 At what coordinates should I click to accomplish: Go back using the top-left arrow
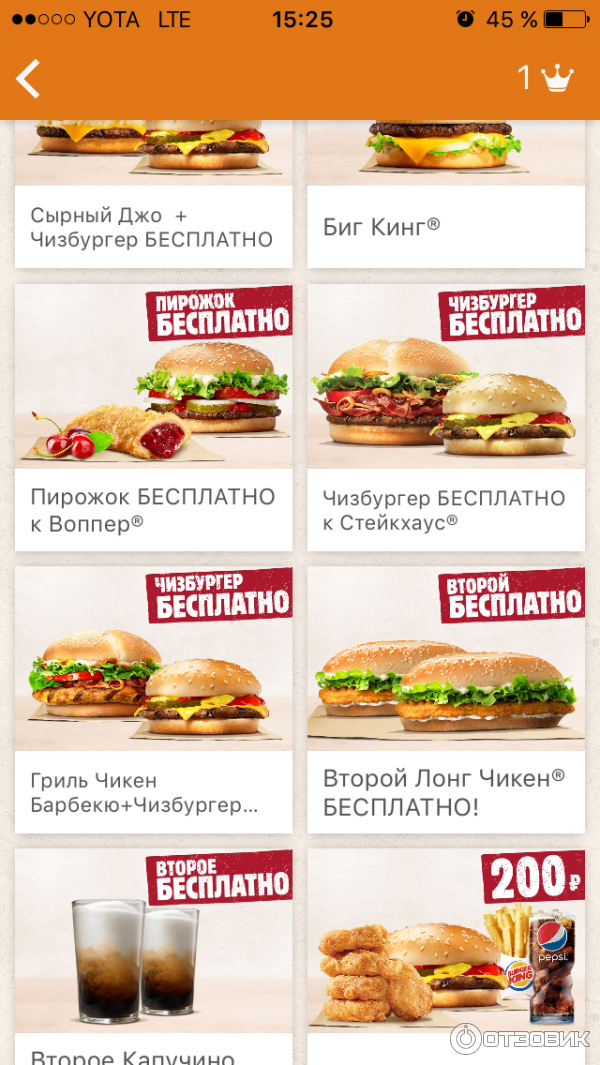[28, 79]
